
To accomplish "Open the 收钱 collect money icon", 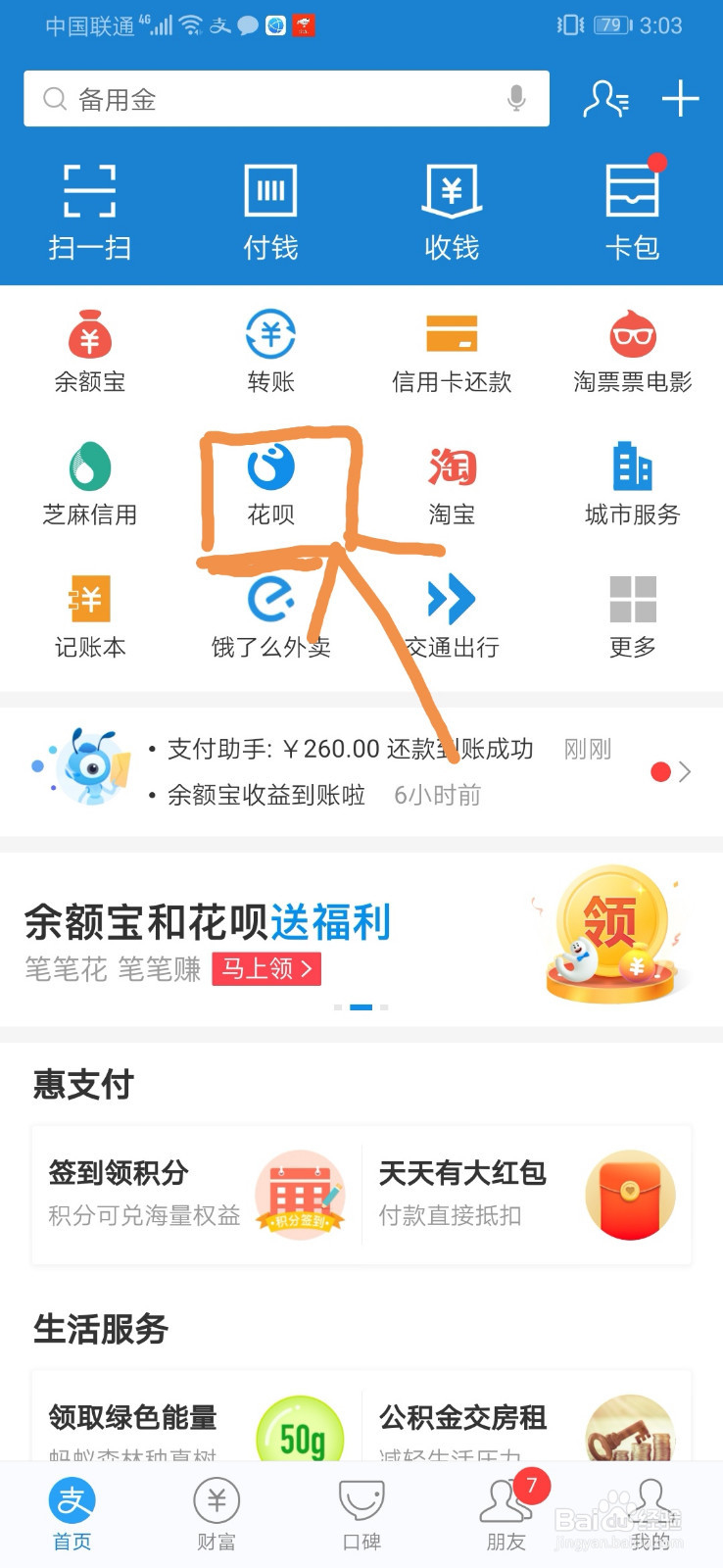I will click(451, 209).
